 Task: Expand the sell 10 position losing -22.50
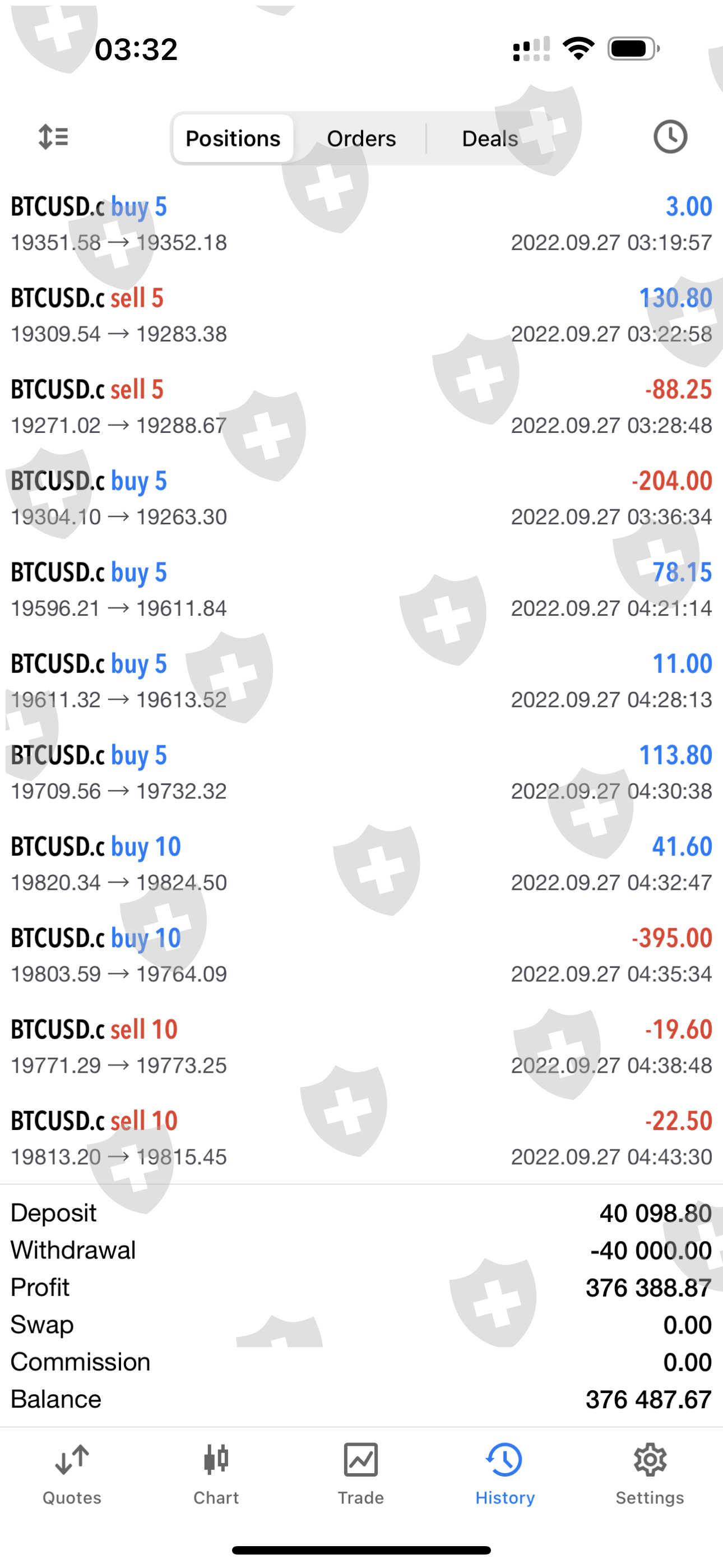pyautogui.click(x=361, y=1138)
